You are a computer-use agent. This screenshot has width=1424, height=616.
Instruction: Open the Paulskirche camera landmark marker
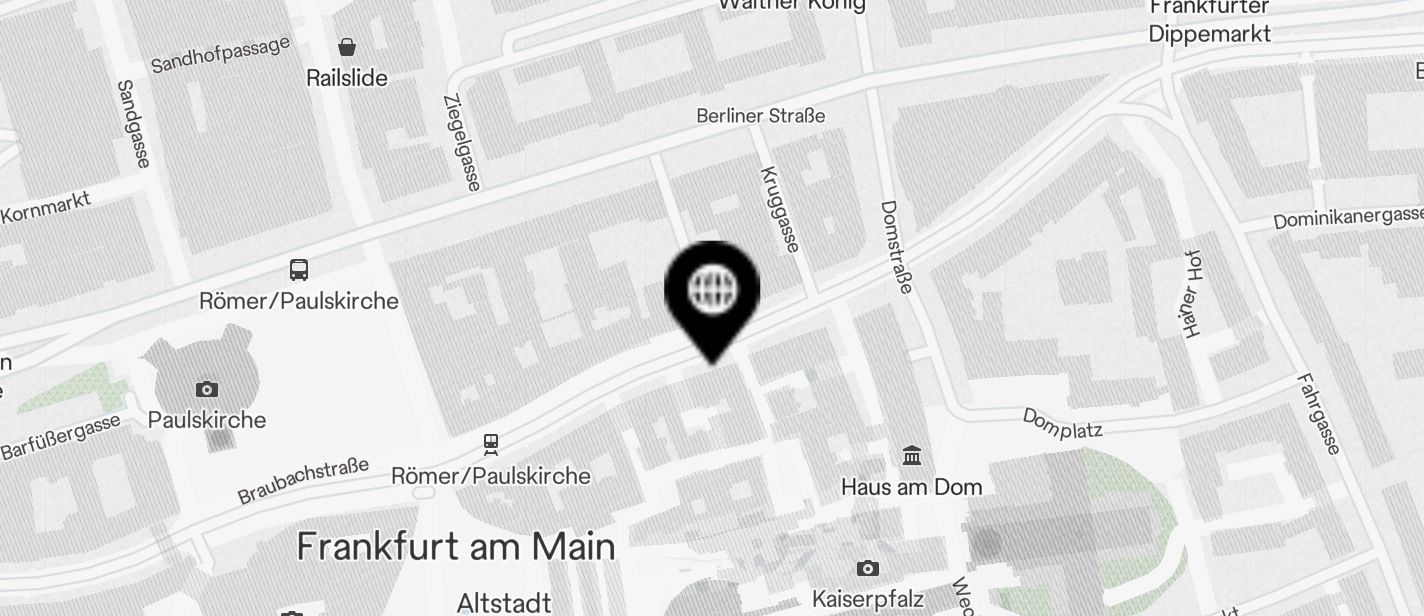(207, 389)
